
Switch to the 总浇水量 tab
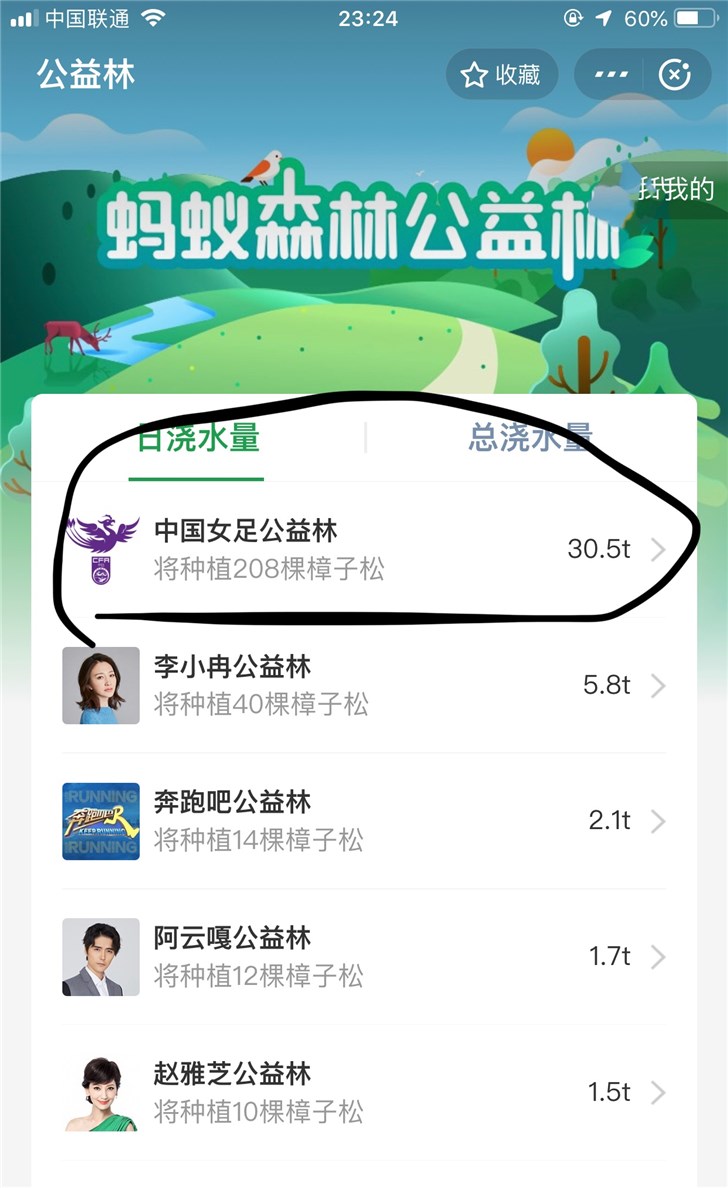pos(530,438)
